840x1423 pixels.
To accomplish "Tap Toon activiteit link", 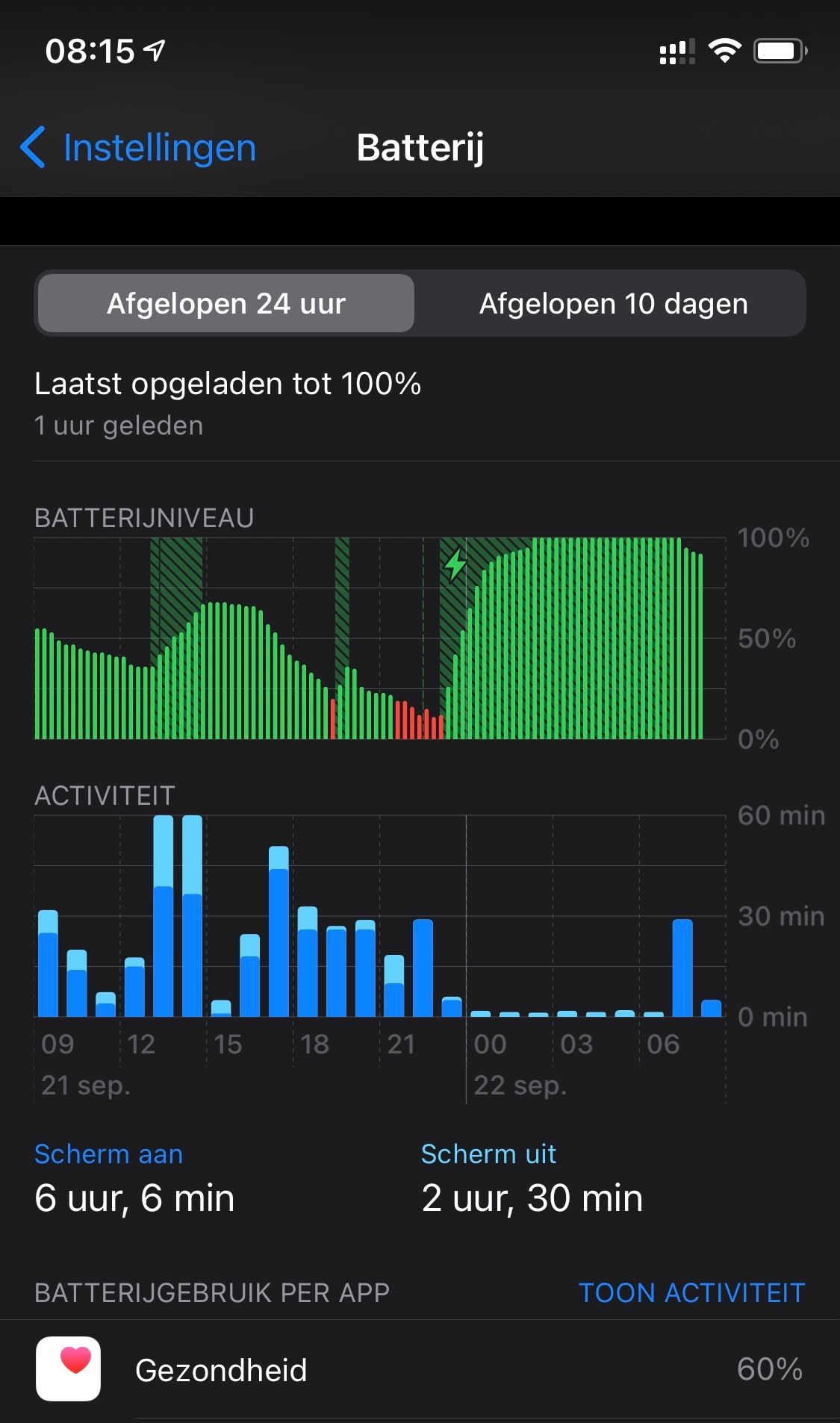I will click(691, 1292).
